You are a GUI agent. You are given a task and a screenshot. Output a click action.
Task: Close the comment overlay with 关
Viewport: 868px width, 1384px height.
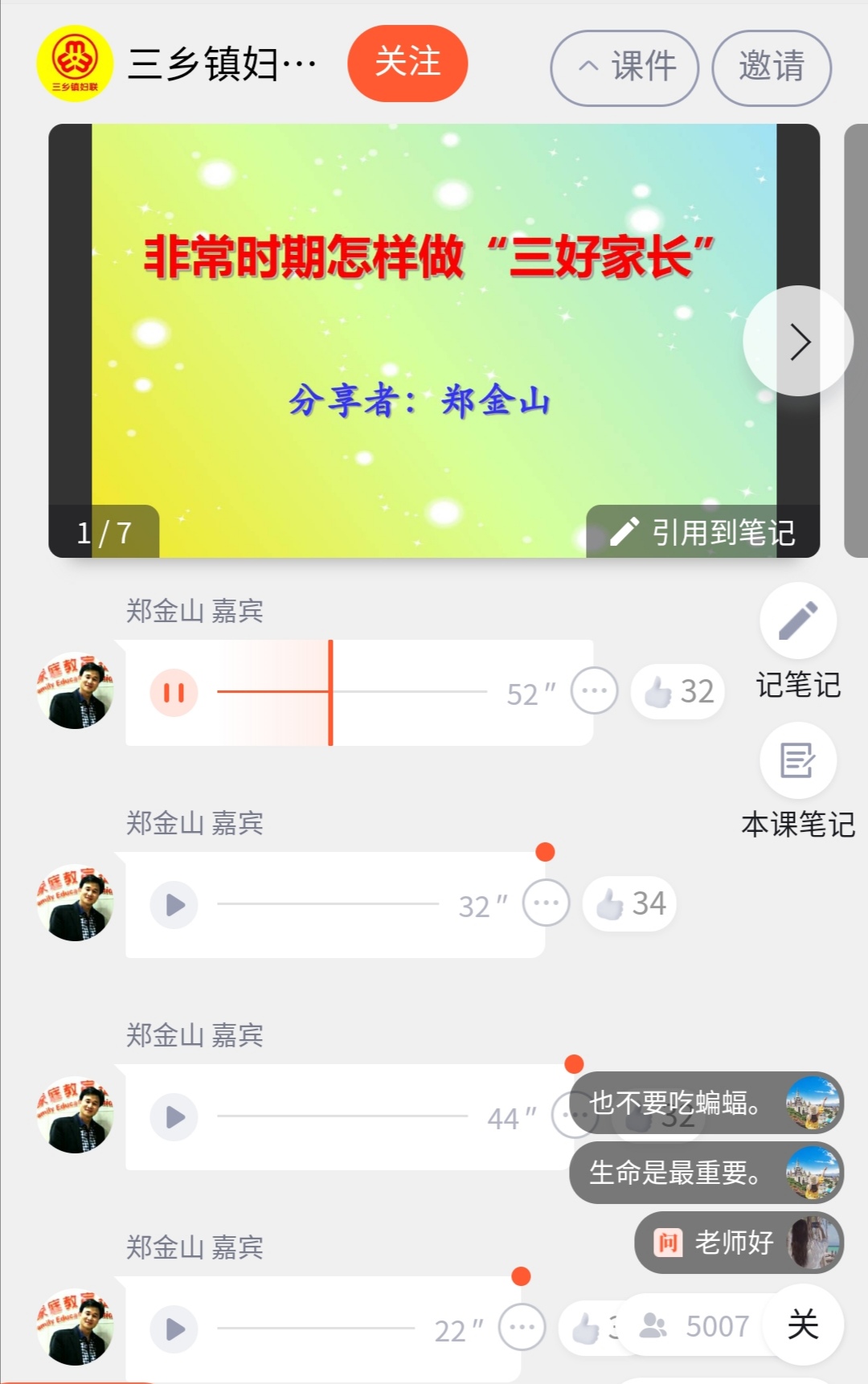coord(803,1325)
